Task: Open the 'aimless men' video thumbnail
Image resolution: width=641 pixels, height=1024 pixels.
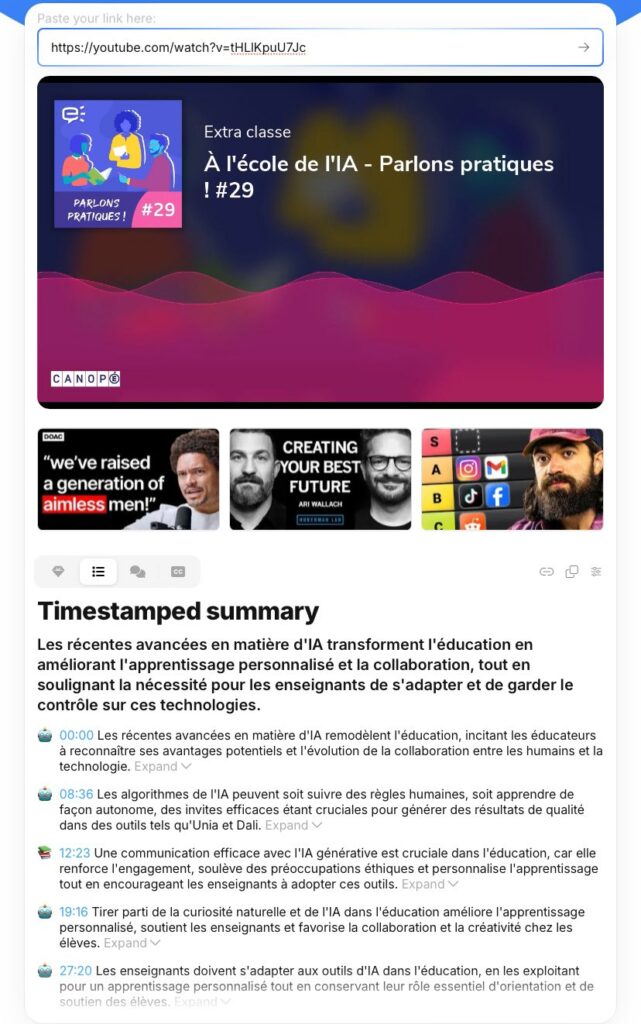Action: (128, 479)
